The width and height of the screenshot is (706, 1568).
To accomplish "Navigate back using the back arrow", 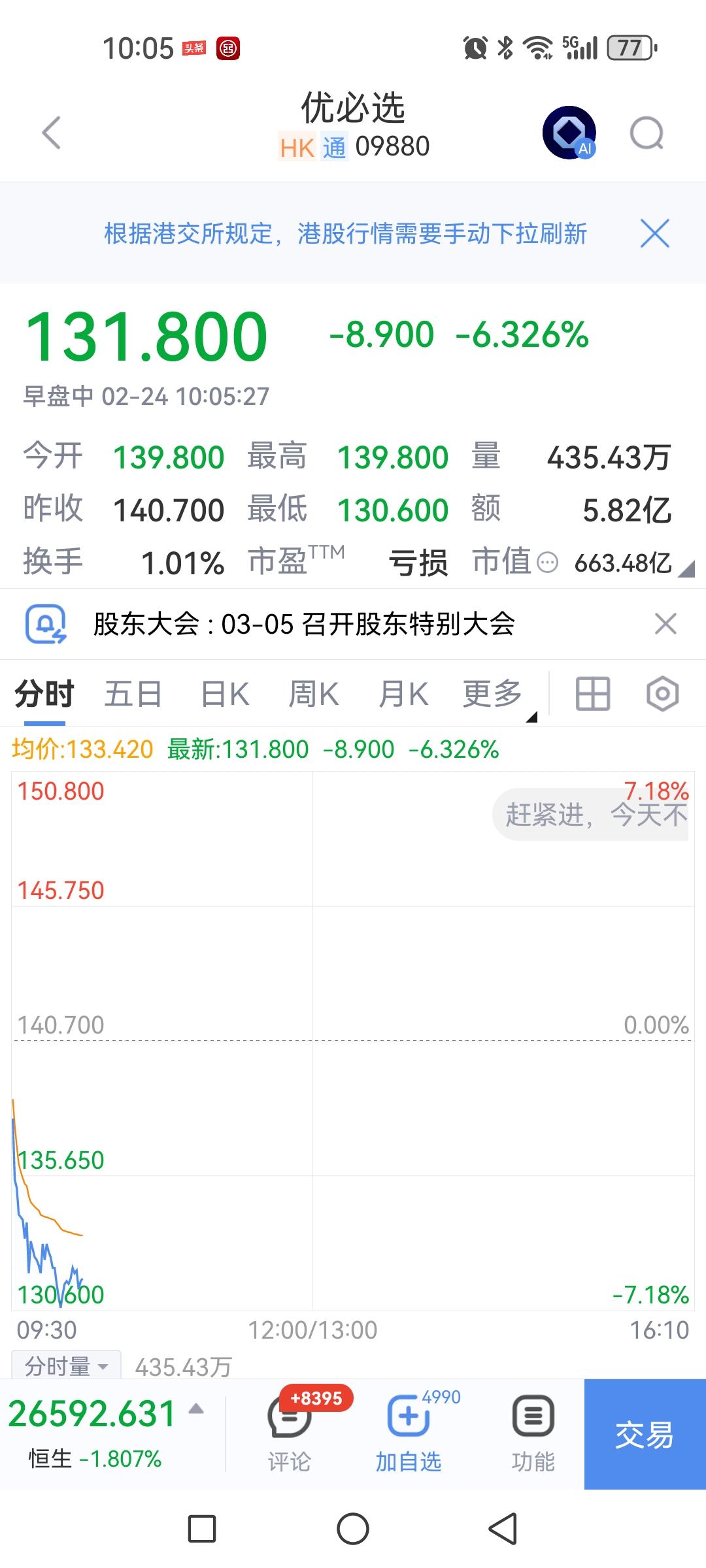I will (52, 133).
